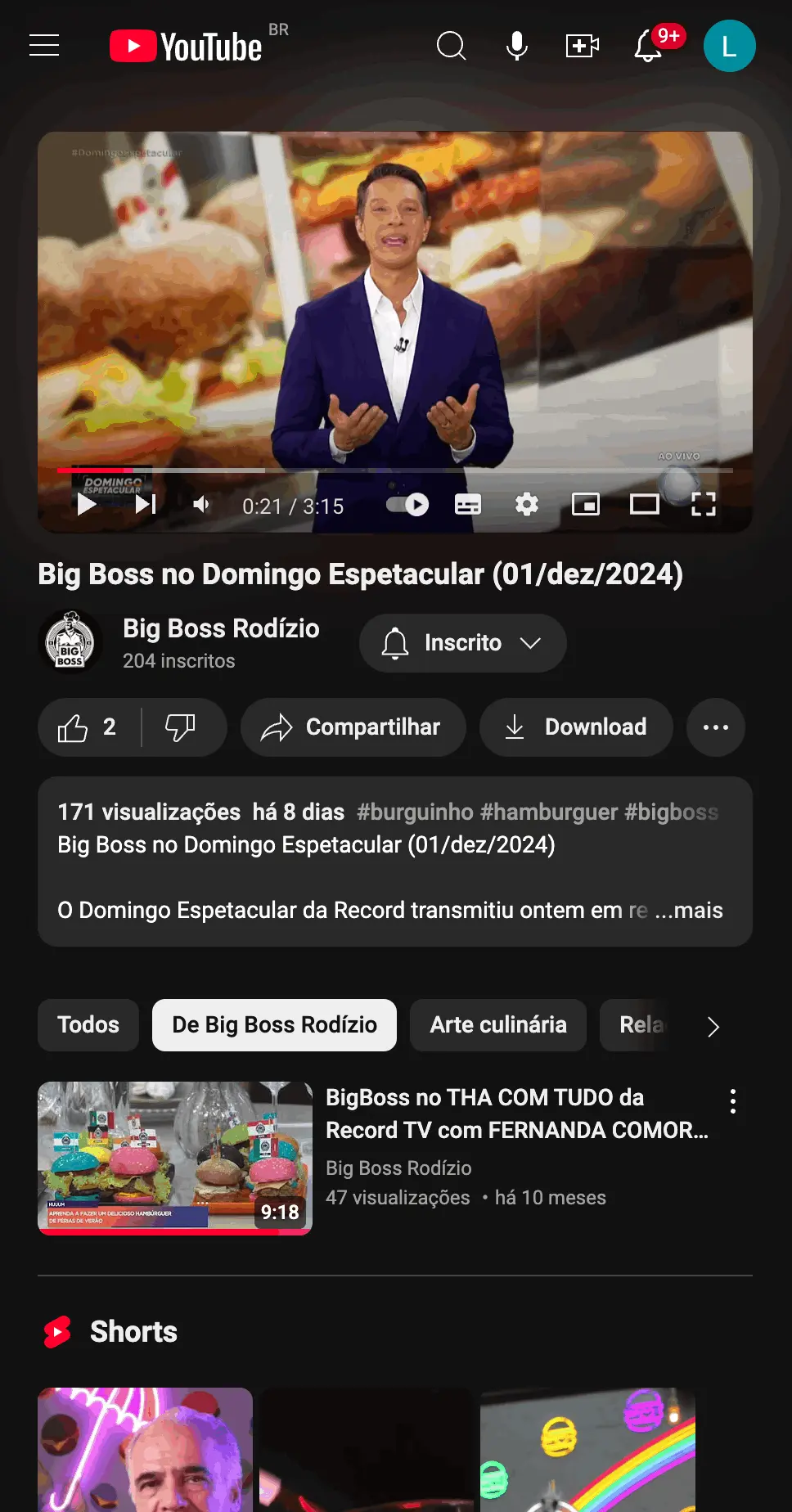The height and width of the screenshot is (1512, 792).
Task: Open the hamburger navigation menu
Action: tap(44, 46)
